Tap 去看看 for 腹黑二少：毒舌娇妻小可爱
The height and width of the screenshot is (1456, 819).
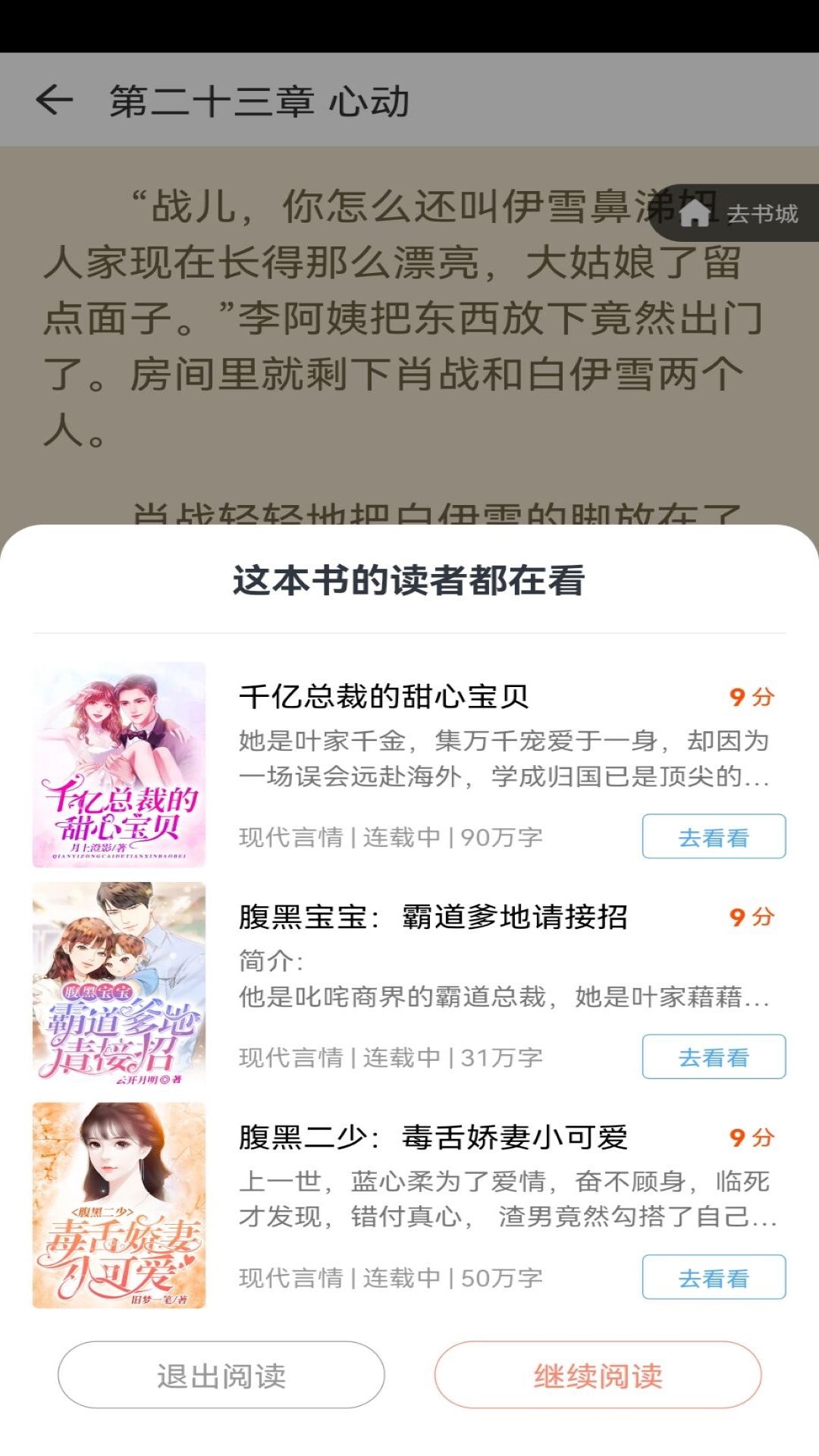tap(713, 1277)
